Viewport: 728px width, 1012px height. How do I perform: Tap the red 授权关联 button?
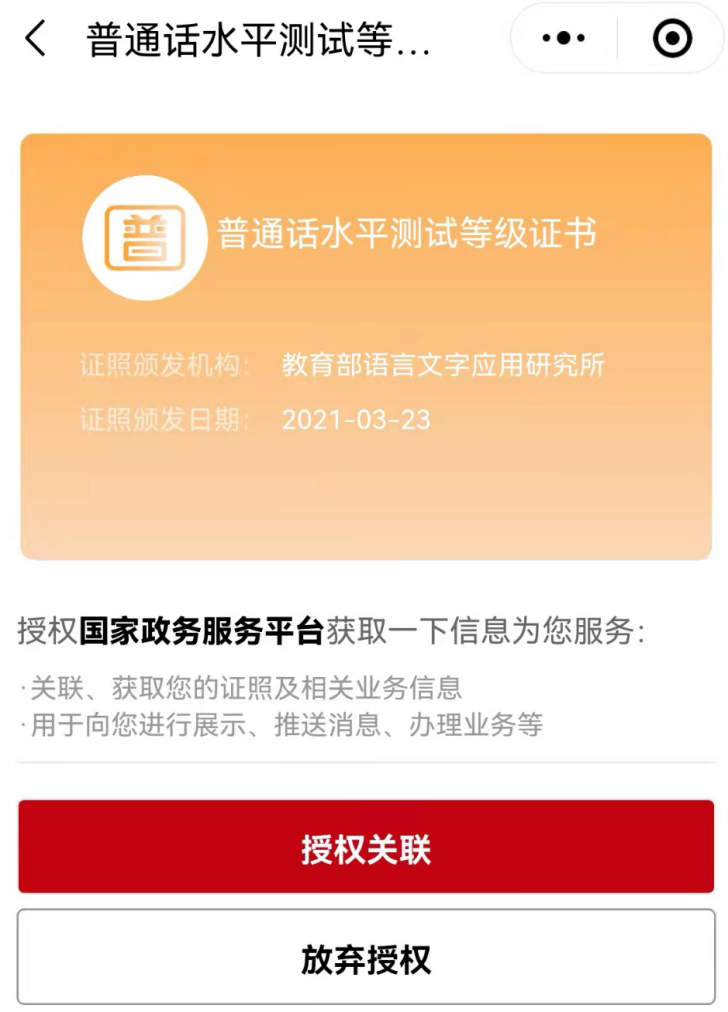pyautogui.click(x=365, y=846)
